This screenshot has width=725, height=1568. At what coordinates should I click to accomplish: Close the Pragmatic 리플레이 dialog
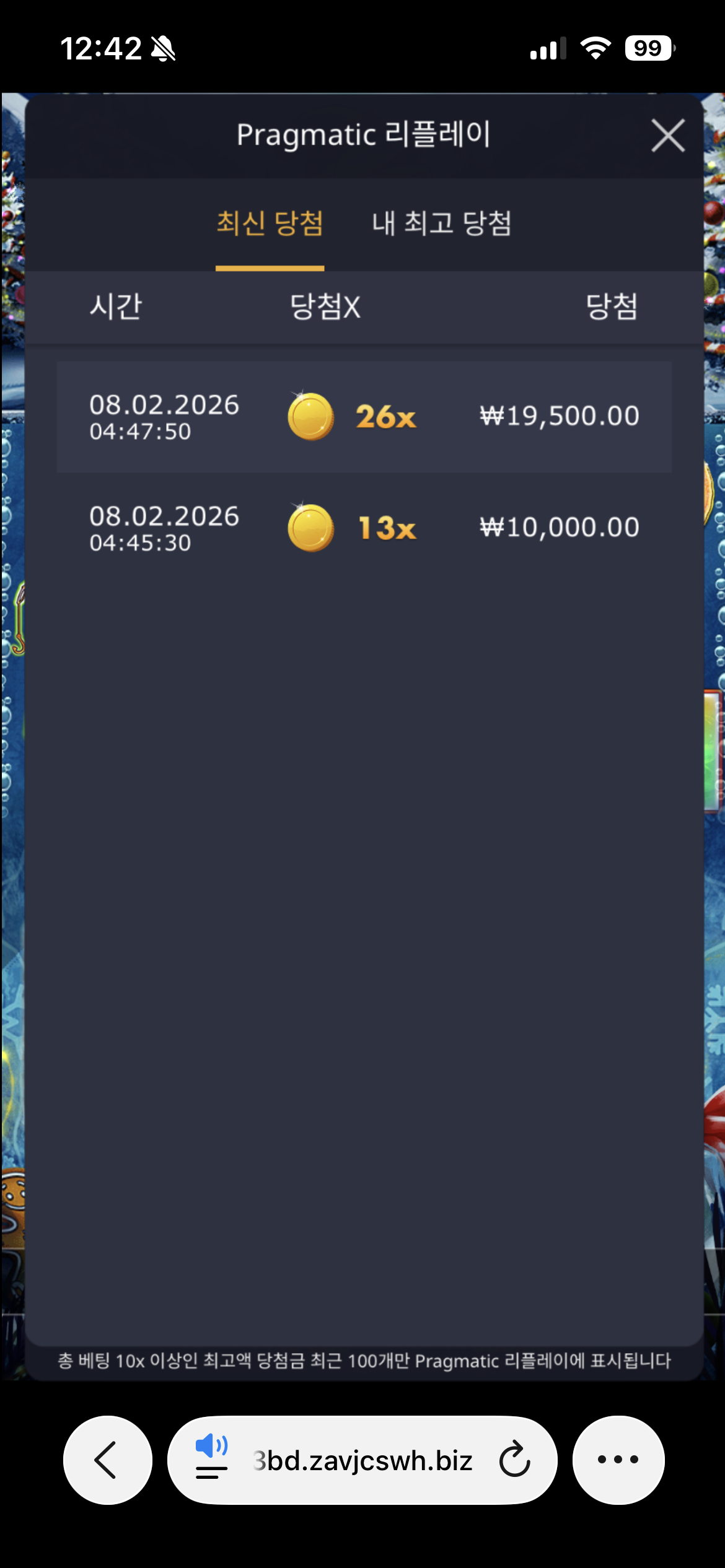click(668, 136)
